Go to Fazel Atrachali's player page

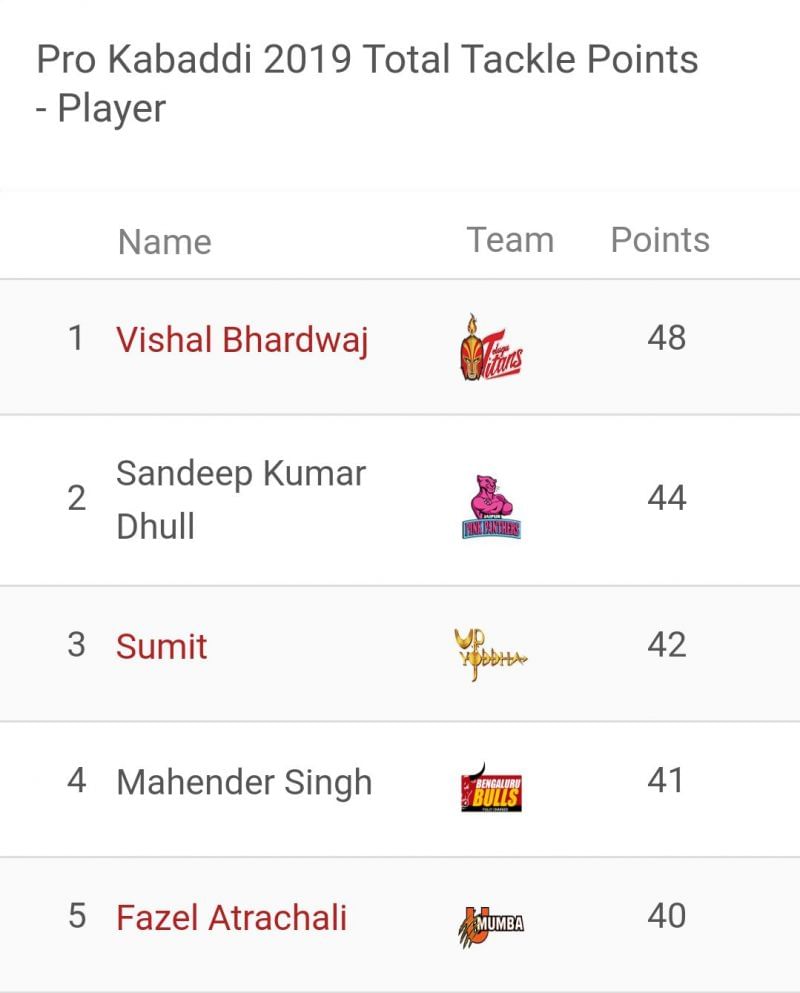[231, 917]
